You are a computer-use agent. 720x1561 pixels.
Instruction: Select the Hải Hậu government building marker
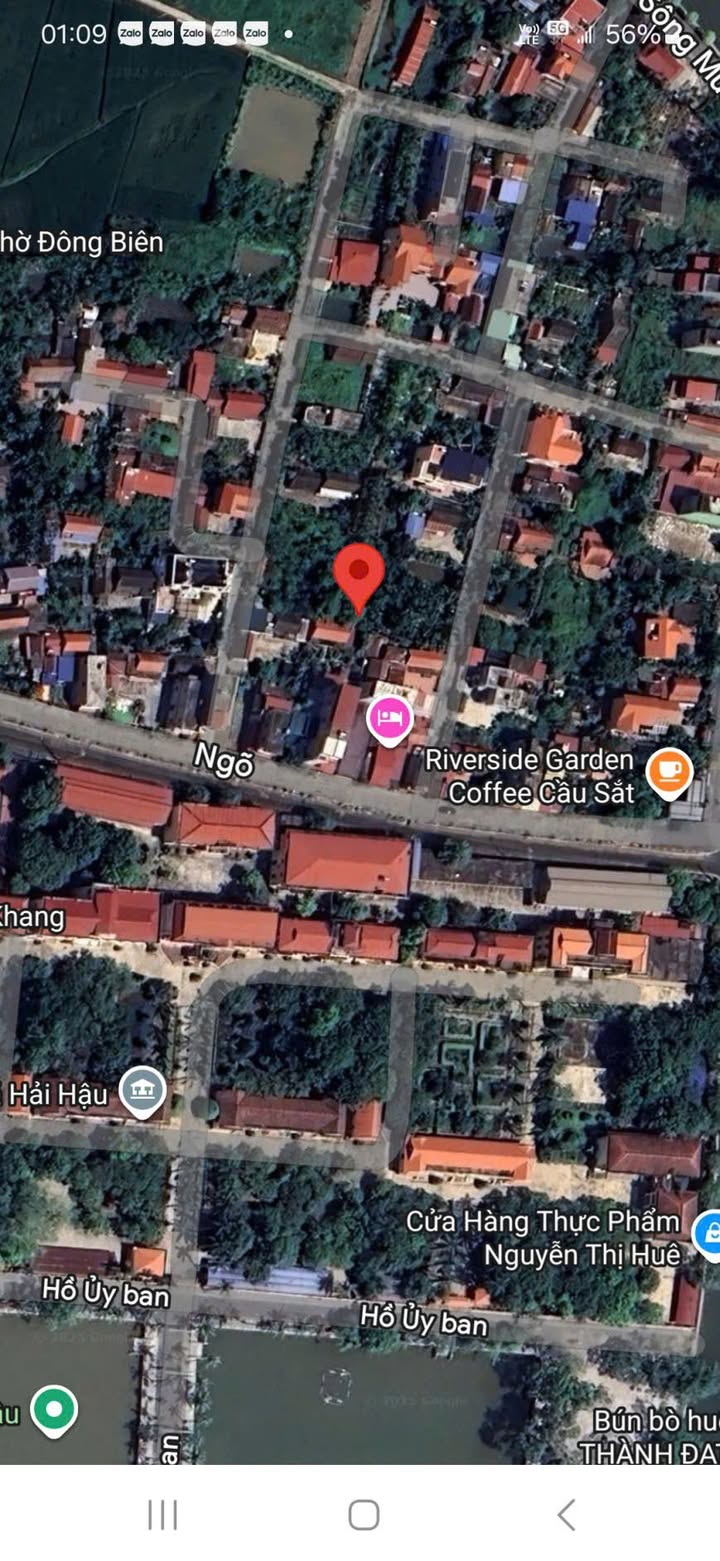coord(143,1092)
